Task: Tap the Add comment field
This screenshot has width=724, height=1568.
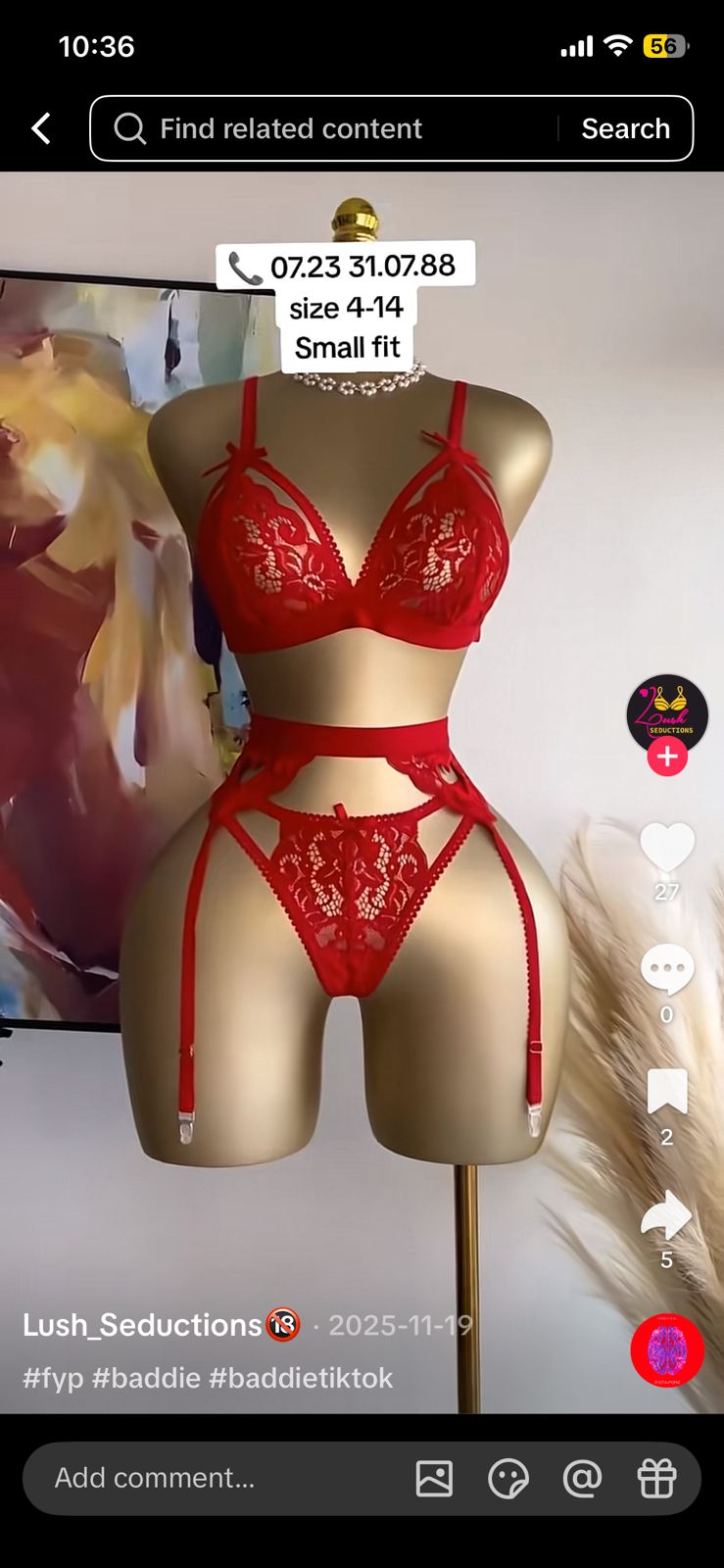Action: click(x=196, y=1478)
